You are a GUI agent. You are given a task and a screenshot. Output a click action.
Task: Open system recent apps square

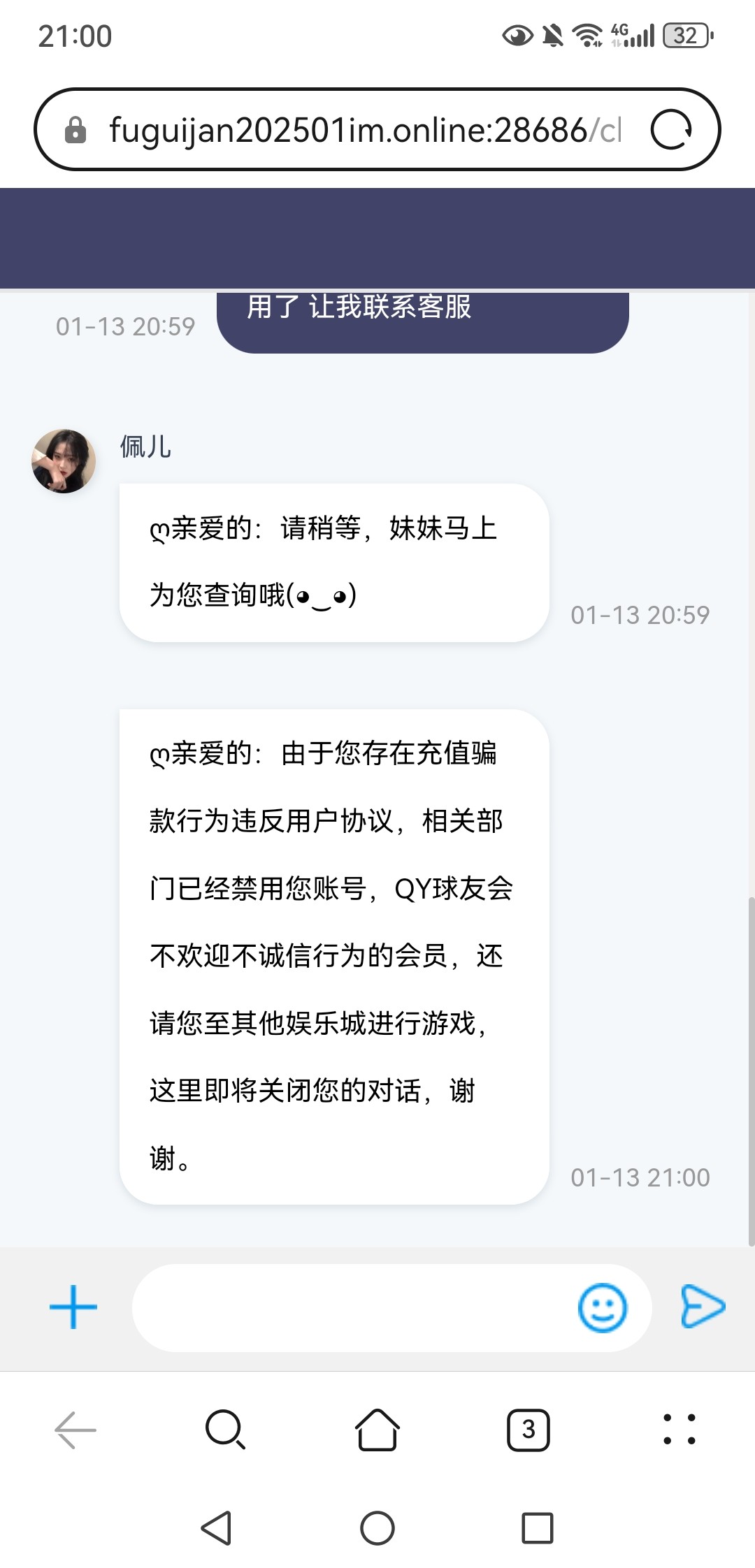coord(538,1528)
